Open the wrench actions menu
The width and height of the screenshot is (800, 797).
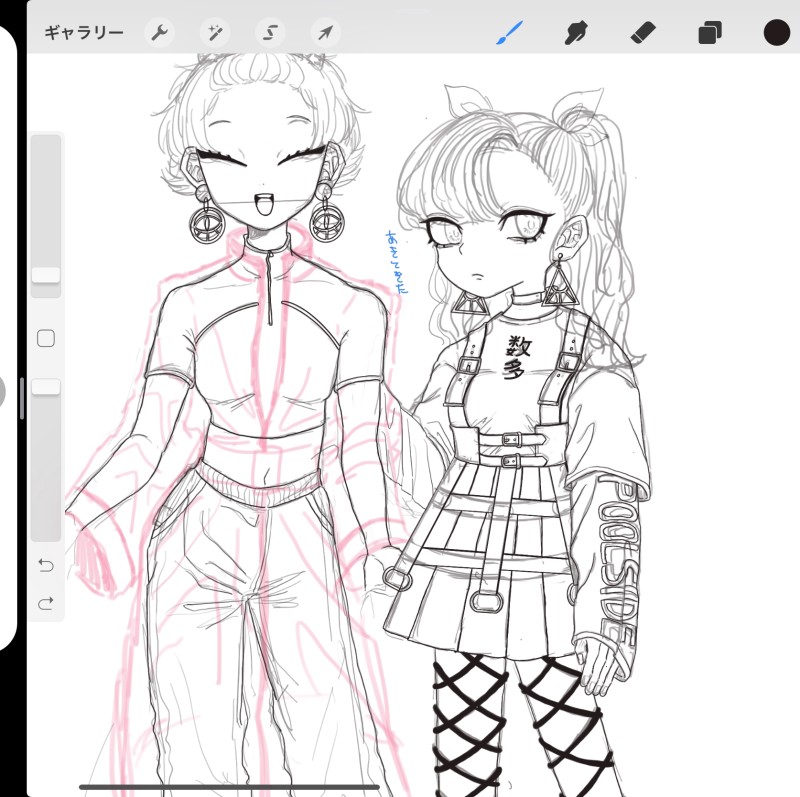159,33
